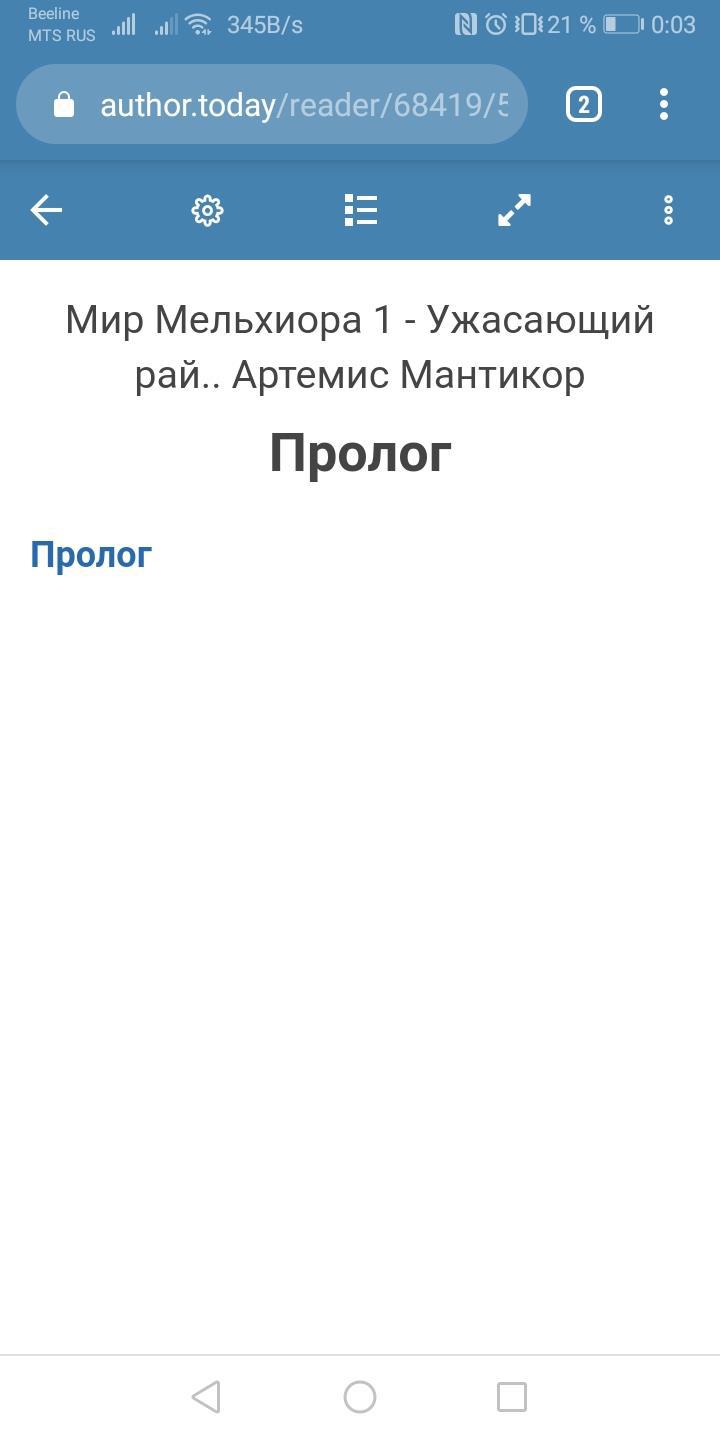This screenshot has width=720, height=1440.
Task: Open recent apps from the navigation bar
Action: click(512, 1397)
